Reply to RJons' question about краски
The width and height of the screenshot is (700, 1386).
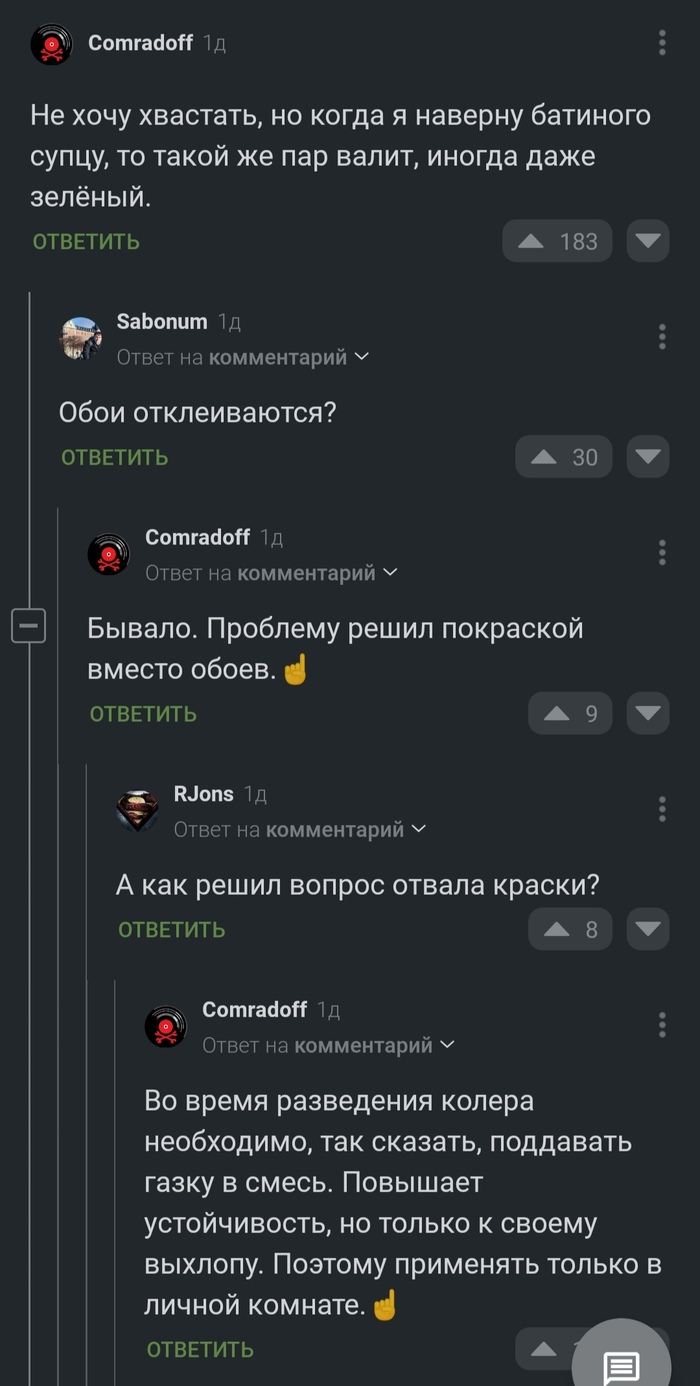point(171,930)
